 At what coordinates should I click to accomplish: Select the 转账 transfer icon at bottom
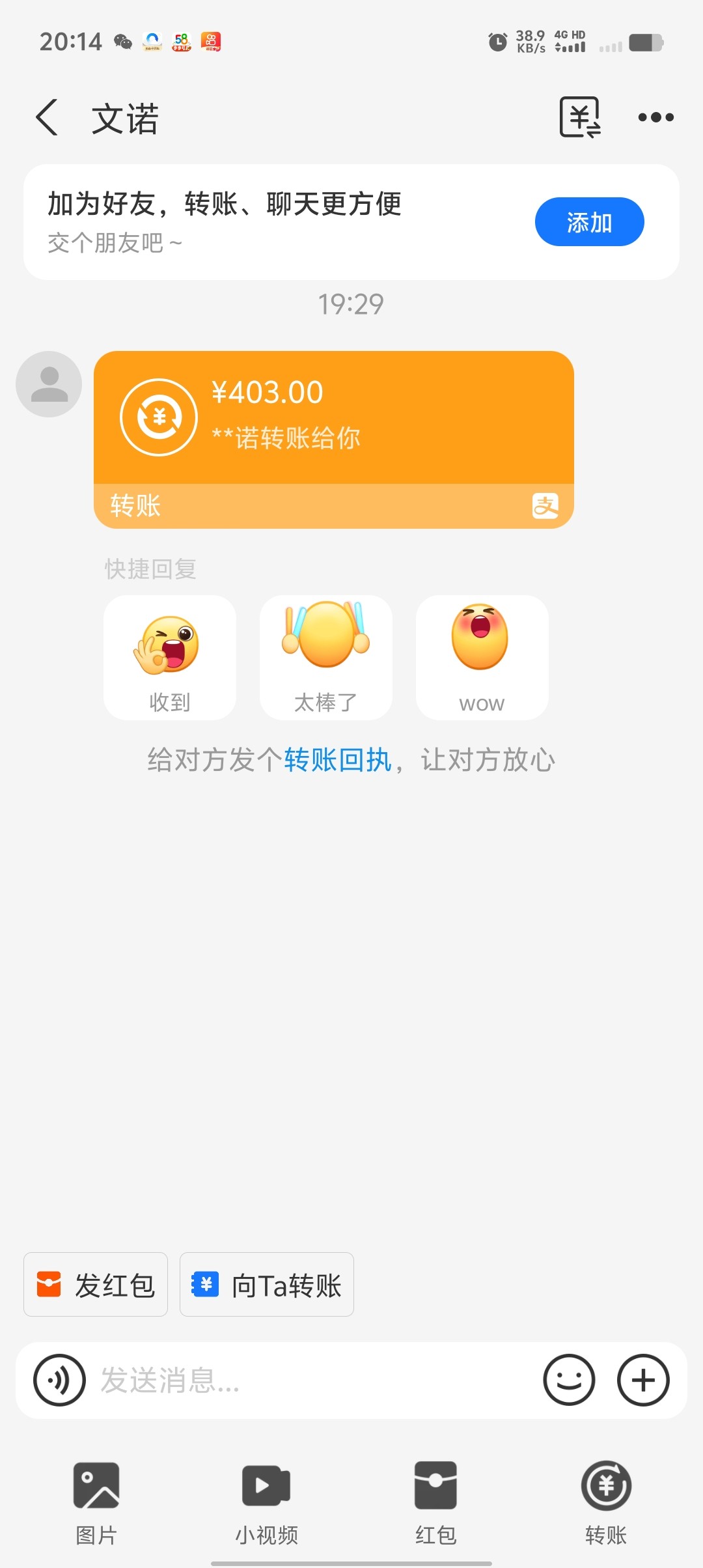click(605, 1488)
